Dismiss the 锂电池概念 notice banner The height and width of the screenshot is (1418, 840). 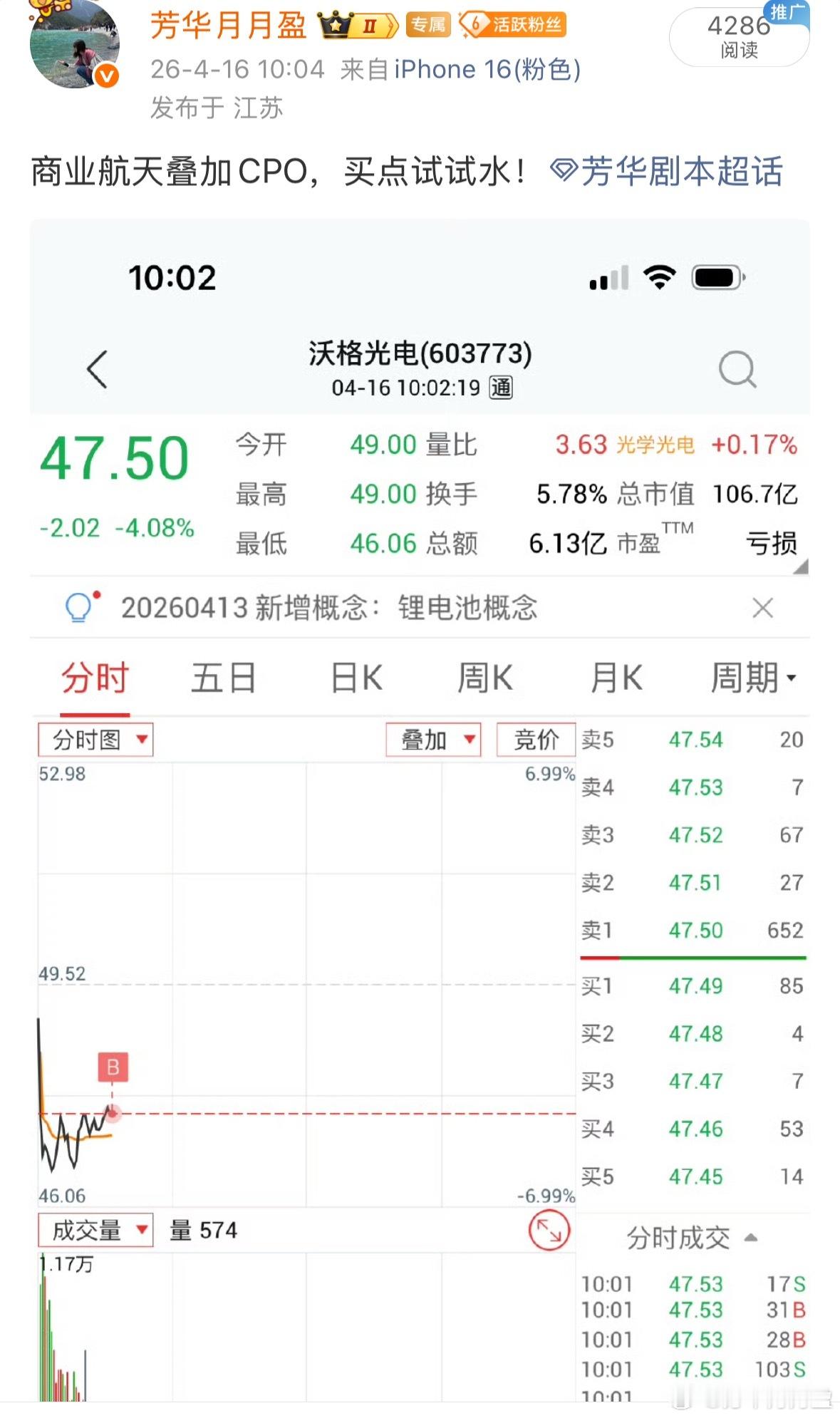(x=762, y=608)
